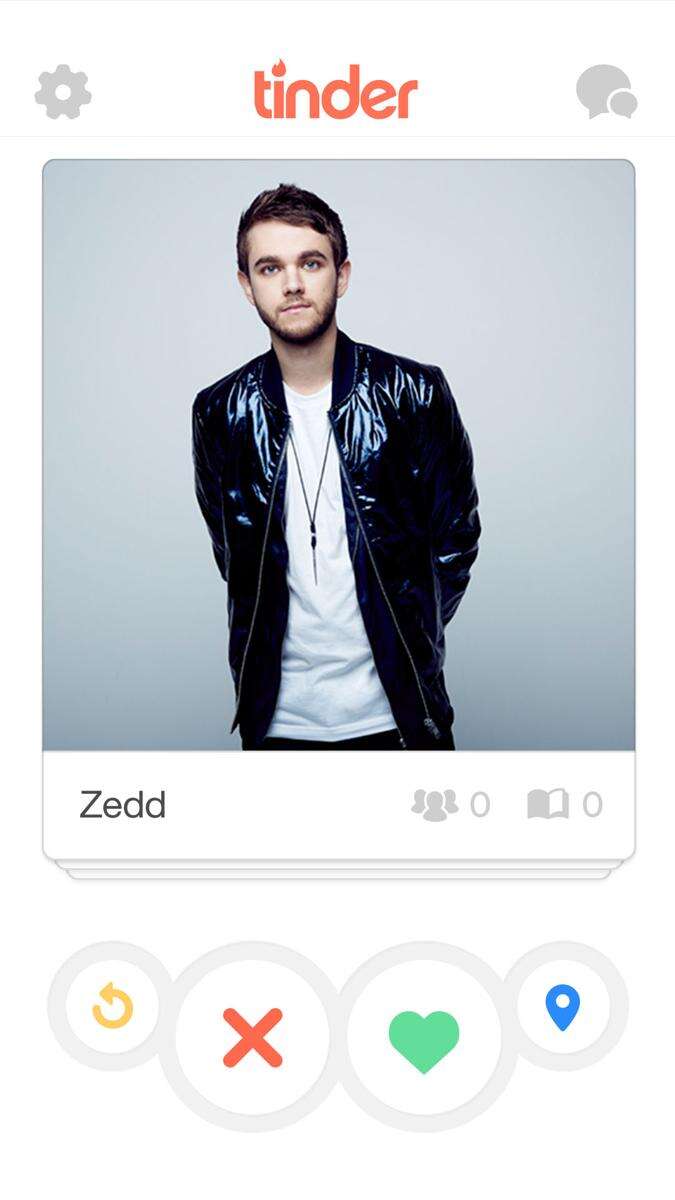Tap the blue location pin button
675x1200 pixels.
click(562, 1006)
